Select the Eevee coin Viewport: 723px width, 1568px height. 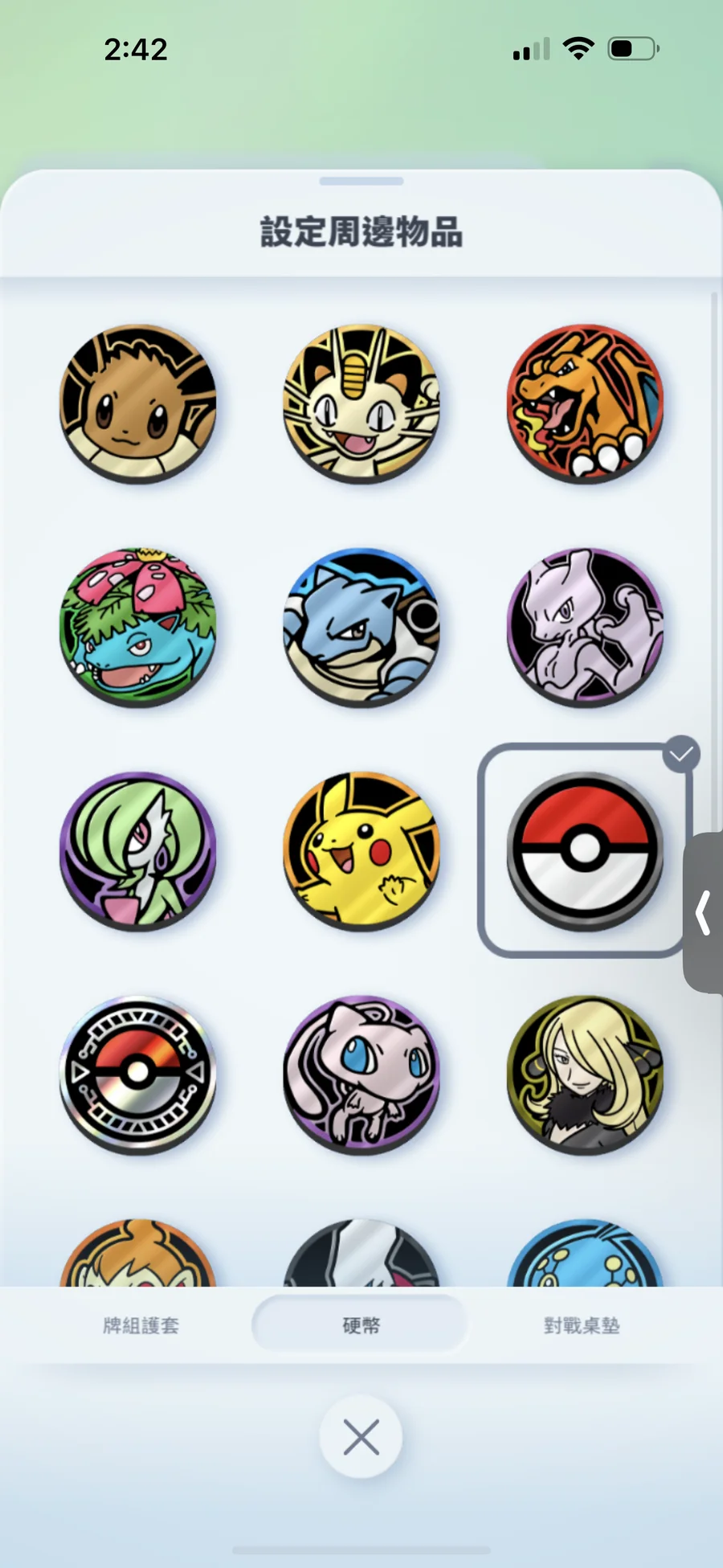pos(138,403)
